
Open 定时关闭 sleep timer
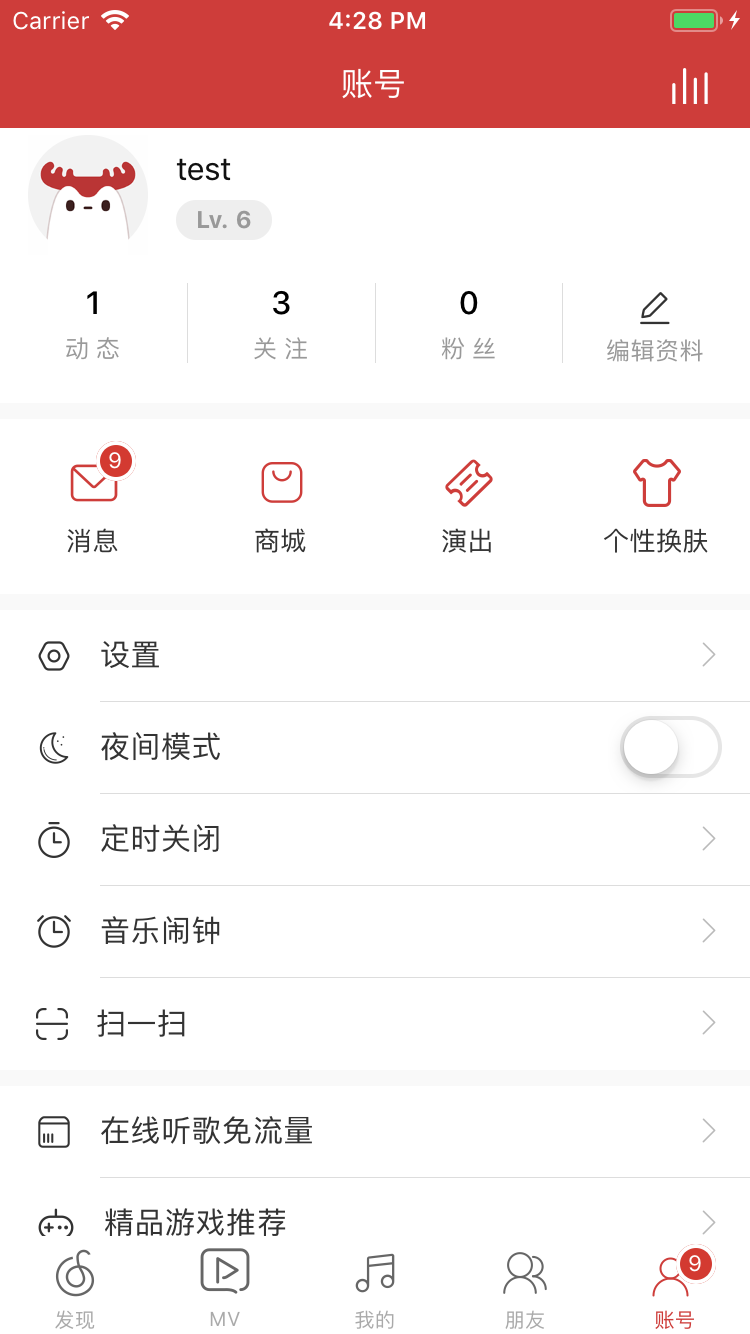click(375, 839)
